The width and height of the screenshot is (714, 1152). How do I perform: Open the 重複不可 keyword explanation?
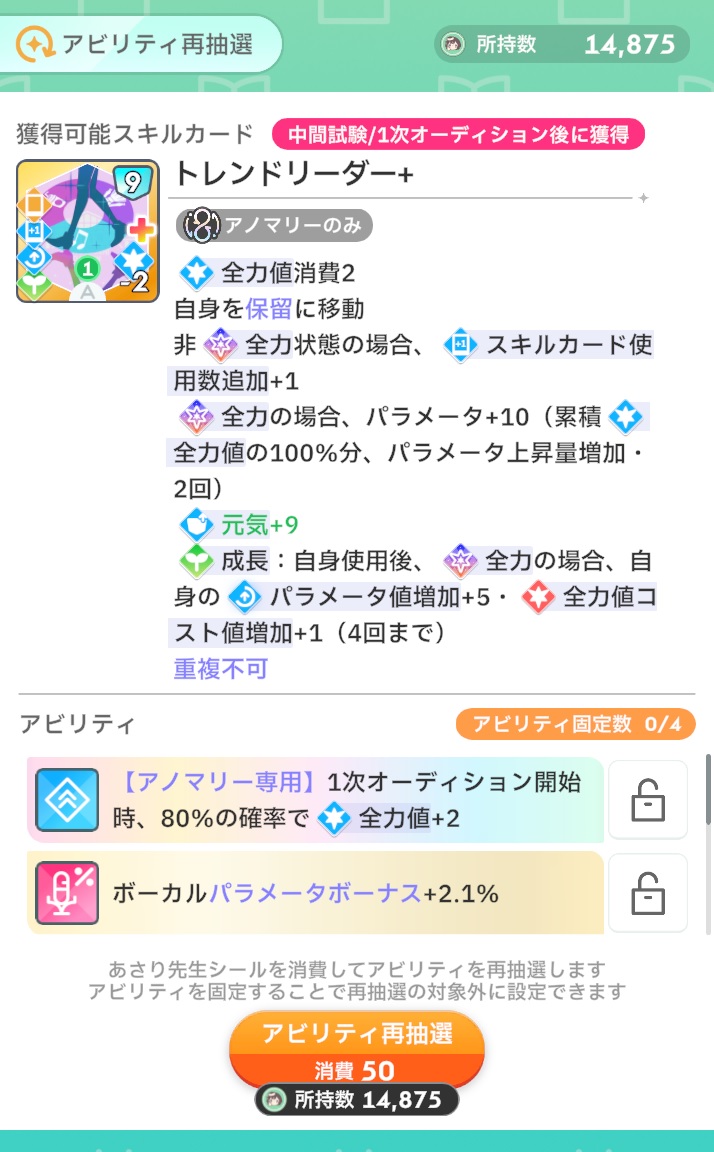[221, 669]
